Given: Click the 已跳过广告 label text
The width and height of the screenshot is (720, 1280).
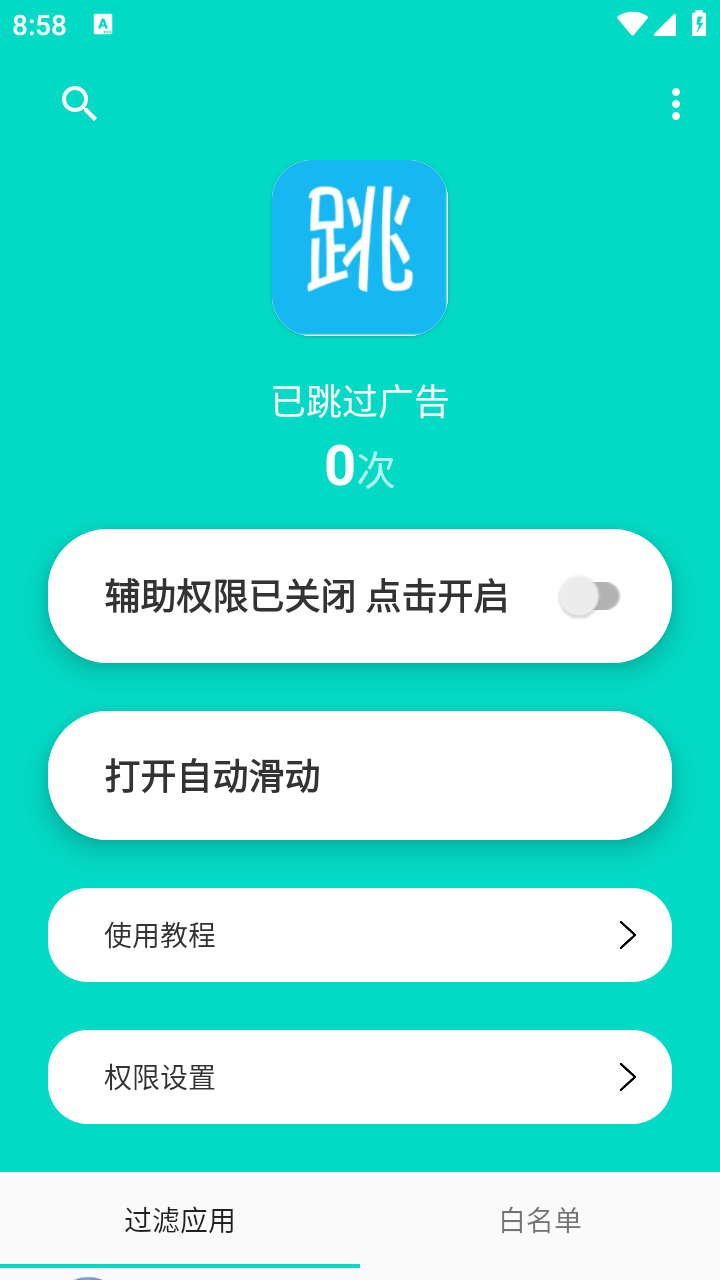Looking at the screenshot, I should [x=360, y=400].
